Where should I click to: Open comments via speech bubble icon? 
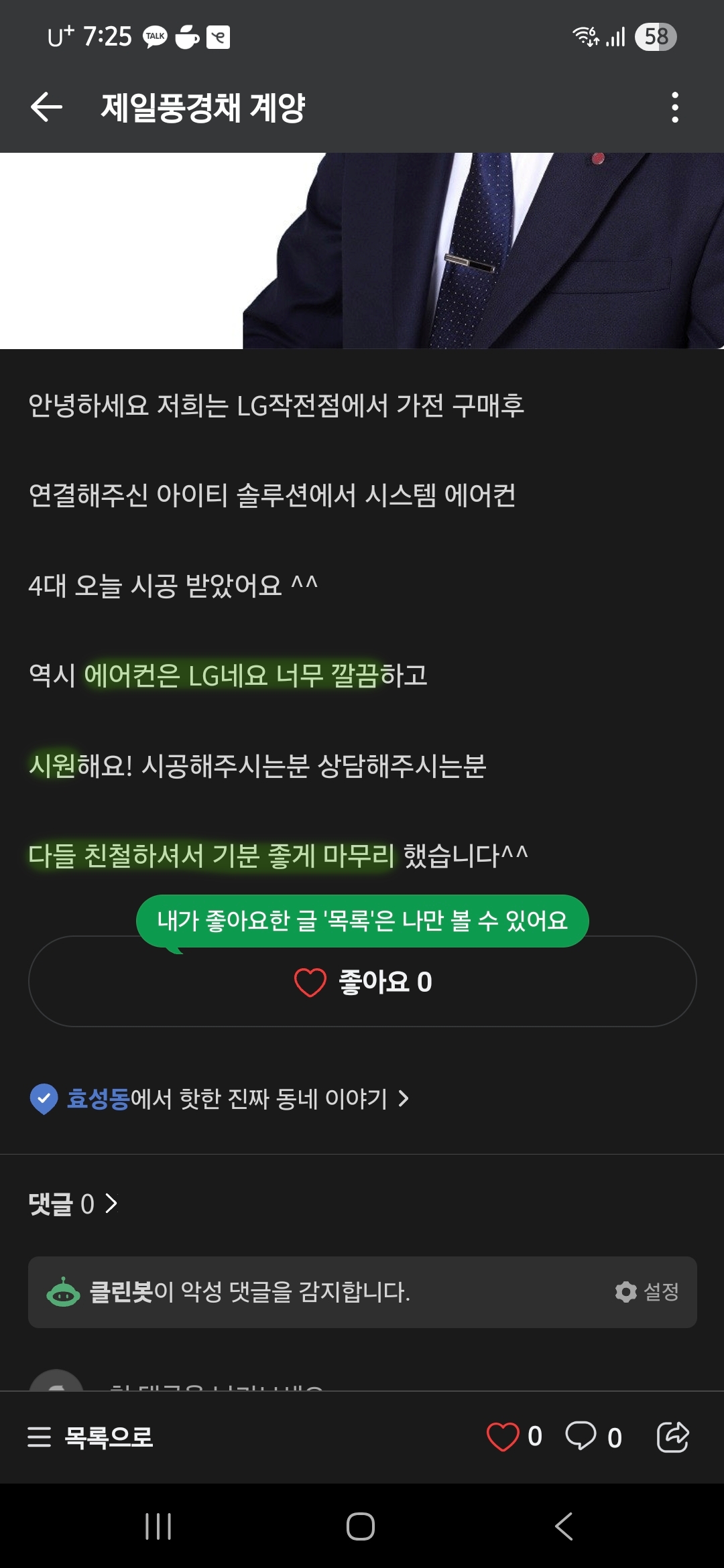point(581,1437)
